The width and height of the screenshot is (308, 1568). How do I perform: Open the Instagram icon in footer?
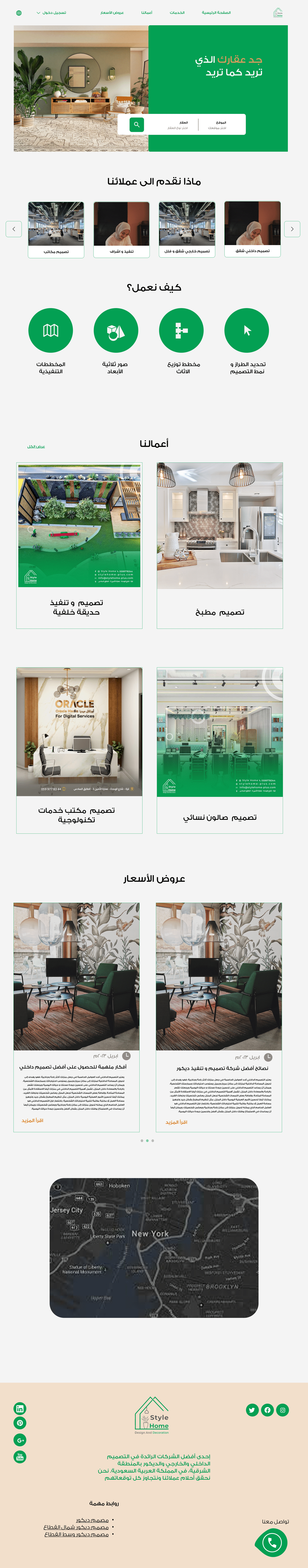[282, 1410]
